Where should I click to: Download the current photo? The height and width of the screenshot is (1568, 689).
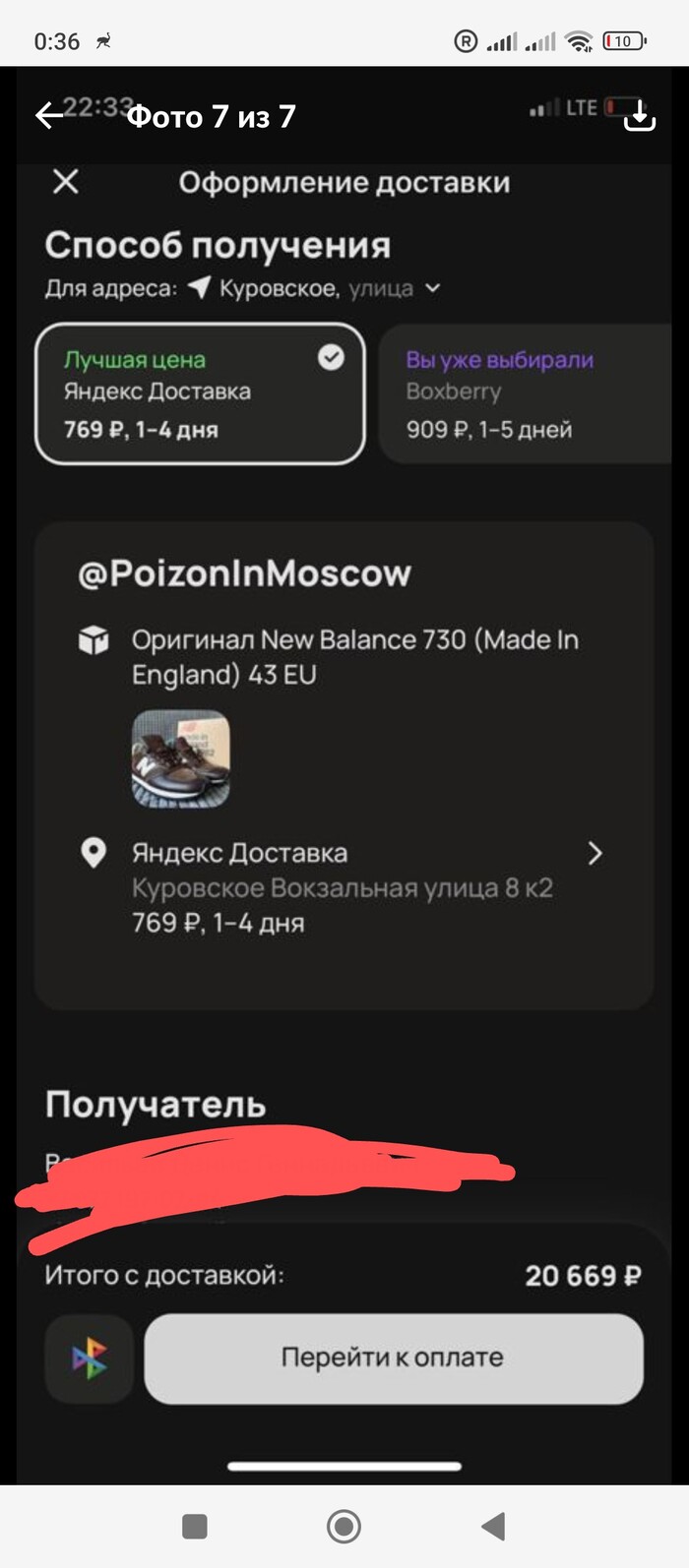pyautogui.click(x=640, y=116)
